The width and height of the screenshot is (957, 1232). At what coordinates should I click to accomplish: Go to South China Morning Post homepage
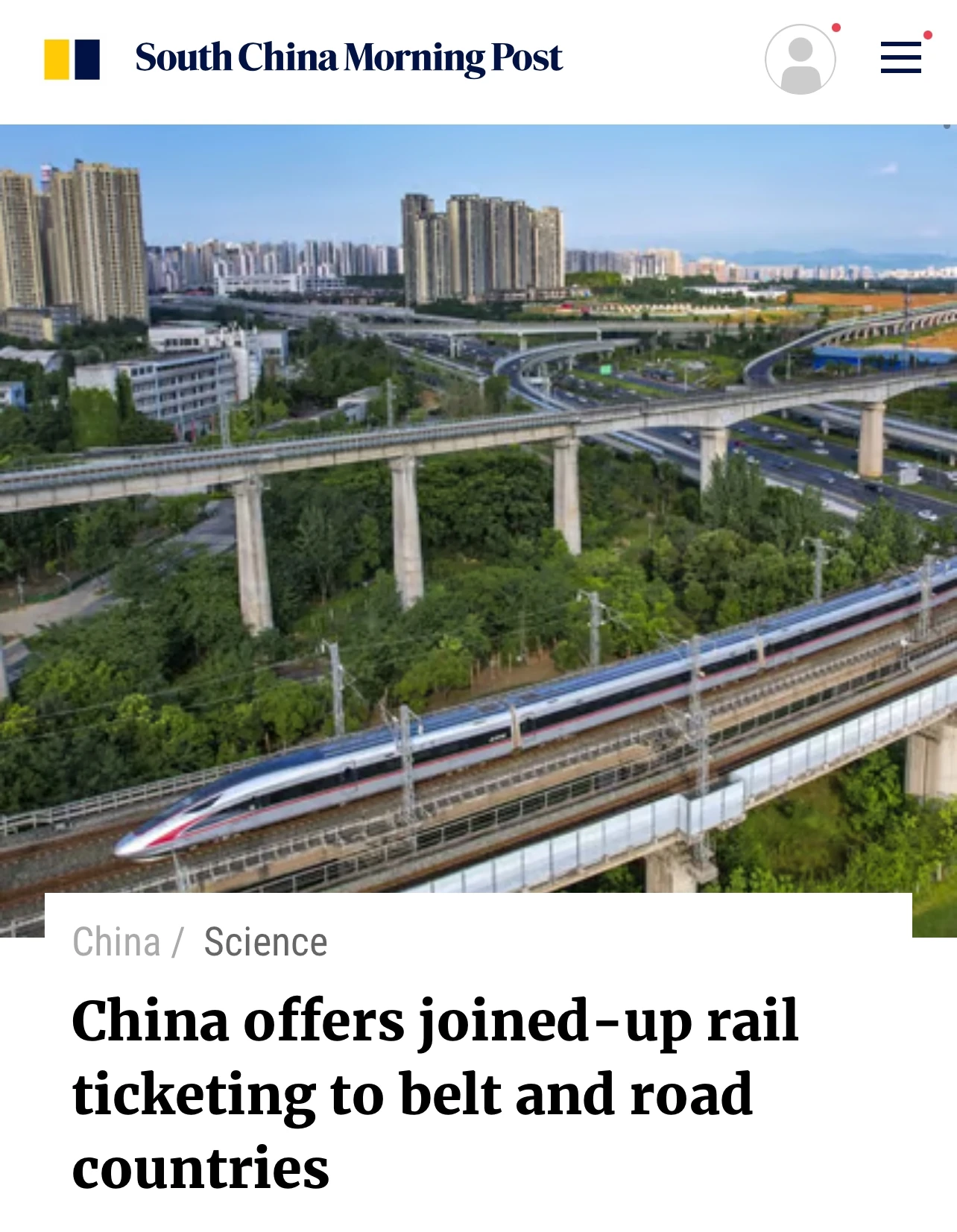tap(348, 58)
